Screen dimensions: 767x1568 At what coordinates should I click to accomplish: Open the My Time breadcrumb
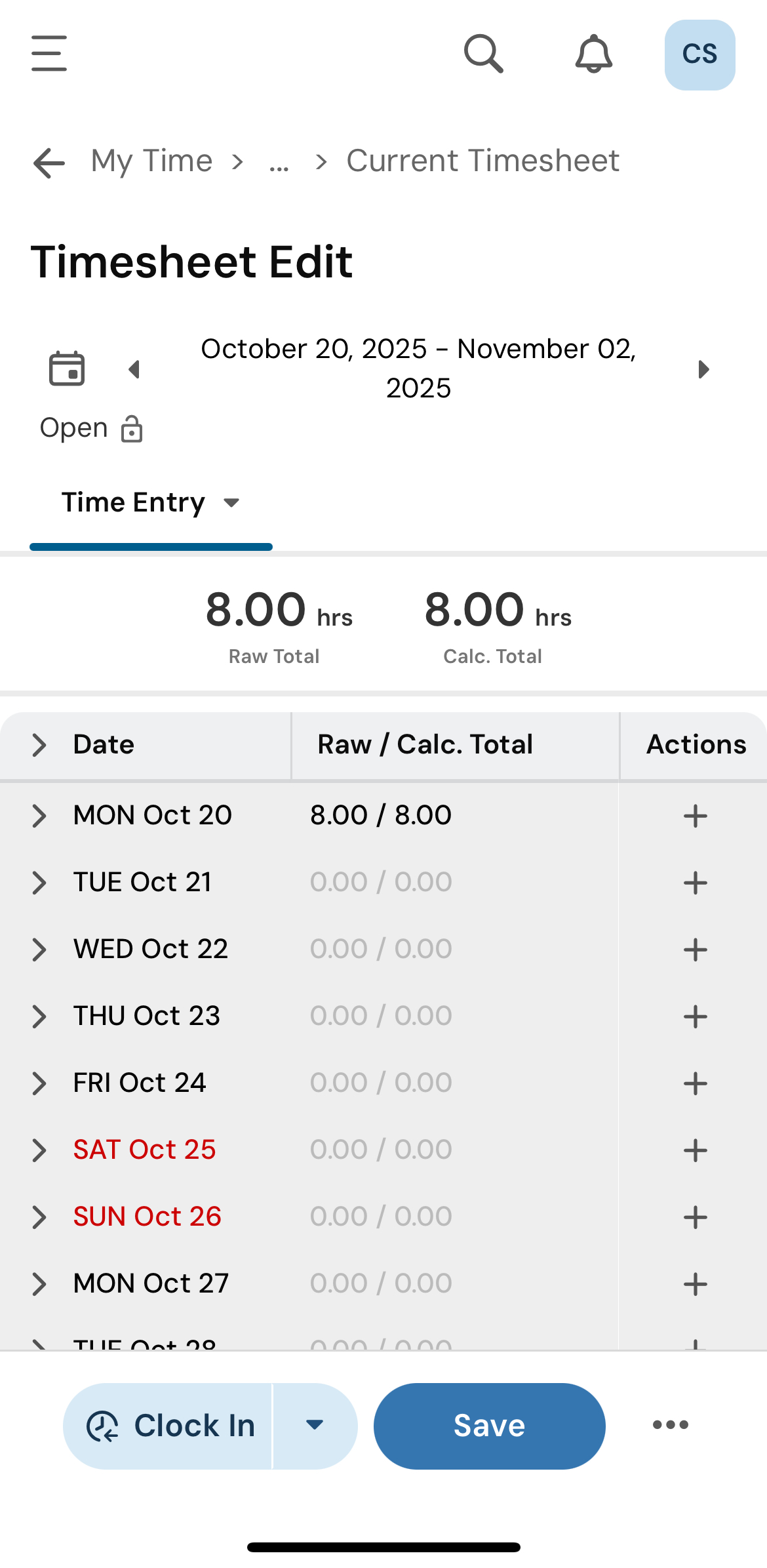click(x=151, y=161)
